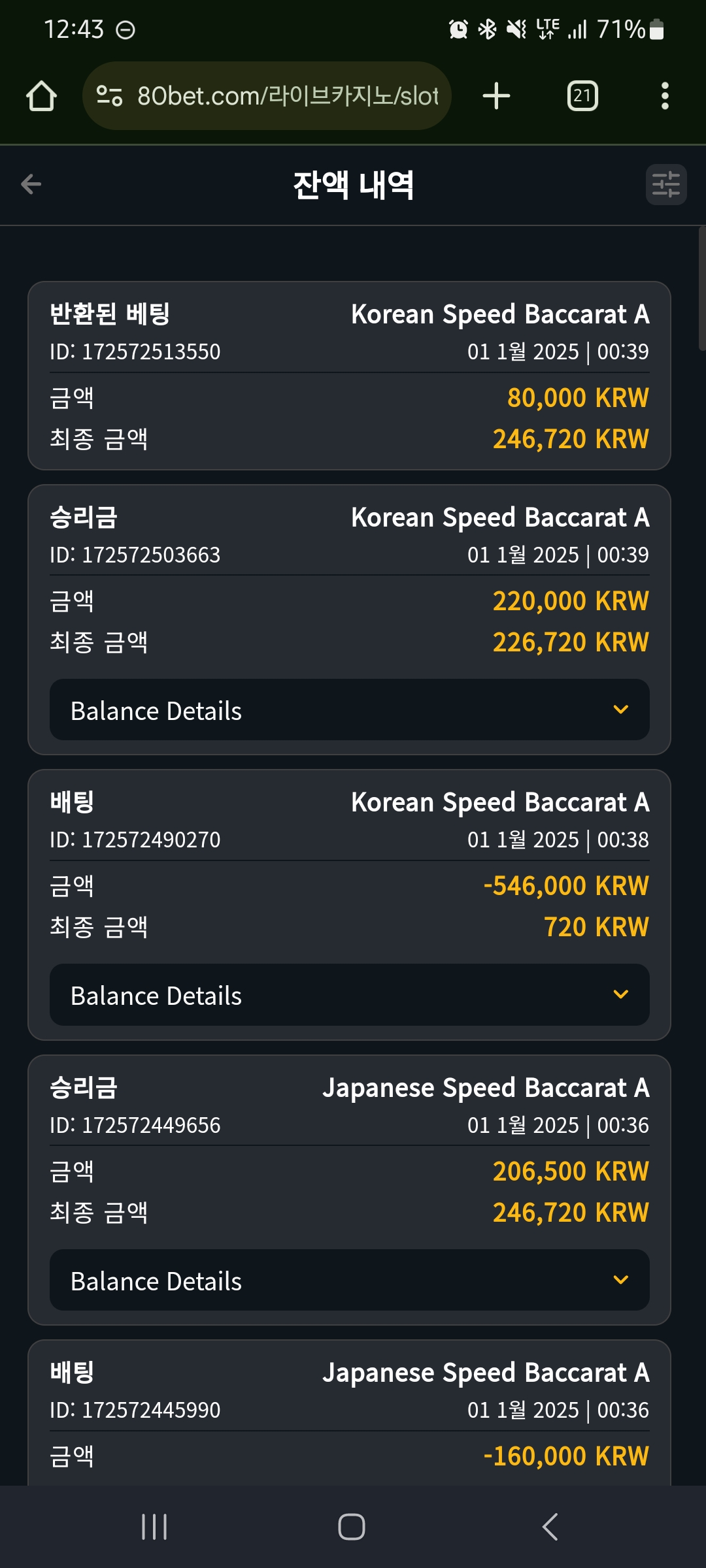The width and height of the screenshot is (706, 1568).
Task: Open the 80bet.com address bar
Action: pyautogui.click(x=267, y=96)
